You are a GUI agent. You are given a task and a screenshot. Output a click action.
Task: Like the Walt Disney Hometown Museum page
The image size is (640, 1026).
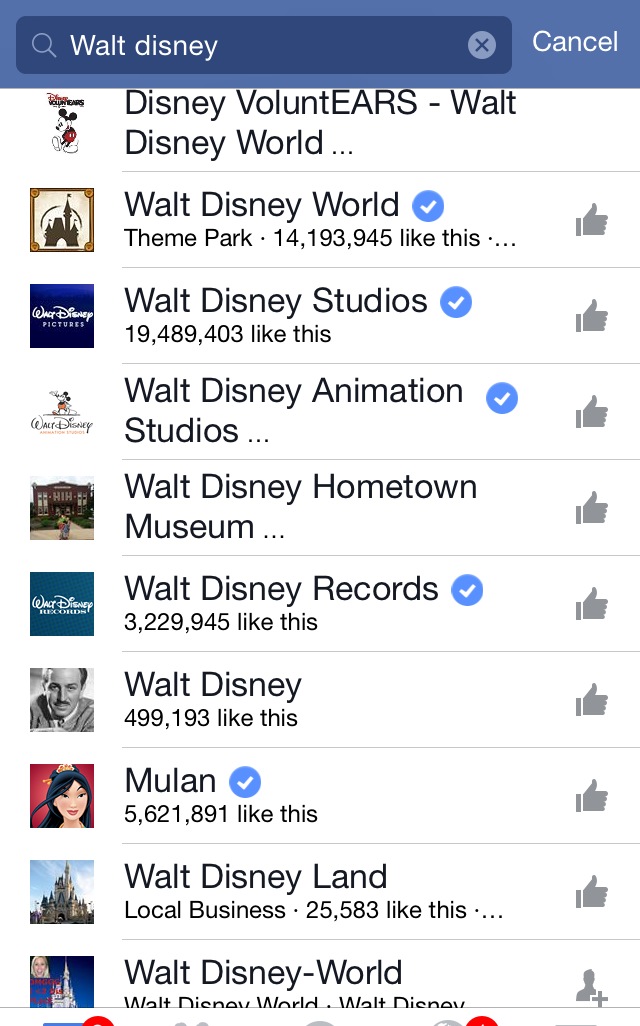(x=592, y=508)
